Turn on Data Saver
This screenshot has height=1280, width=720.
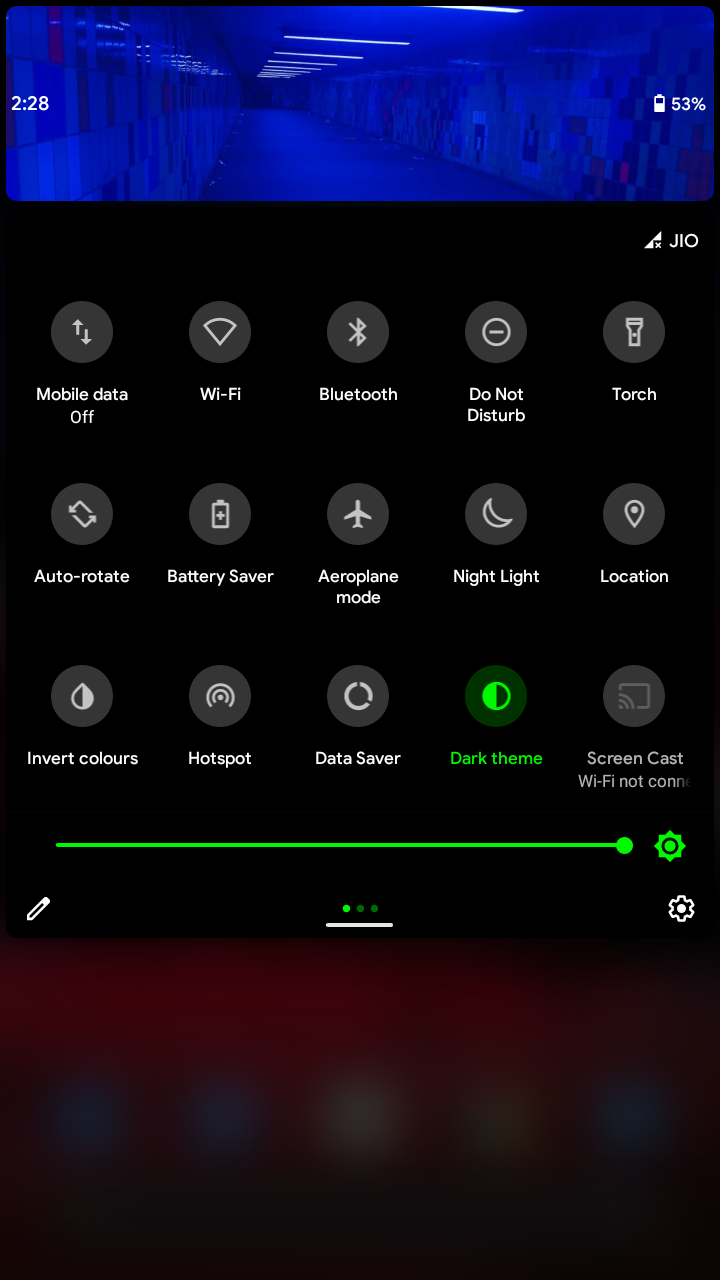358,696
